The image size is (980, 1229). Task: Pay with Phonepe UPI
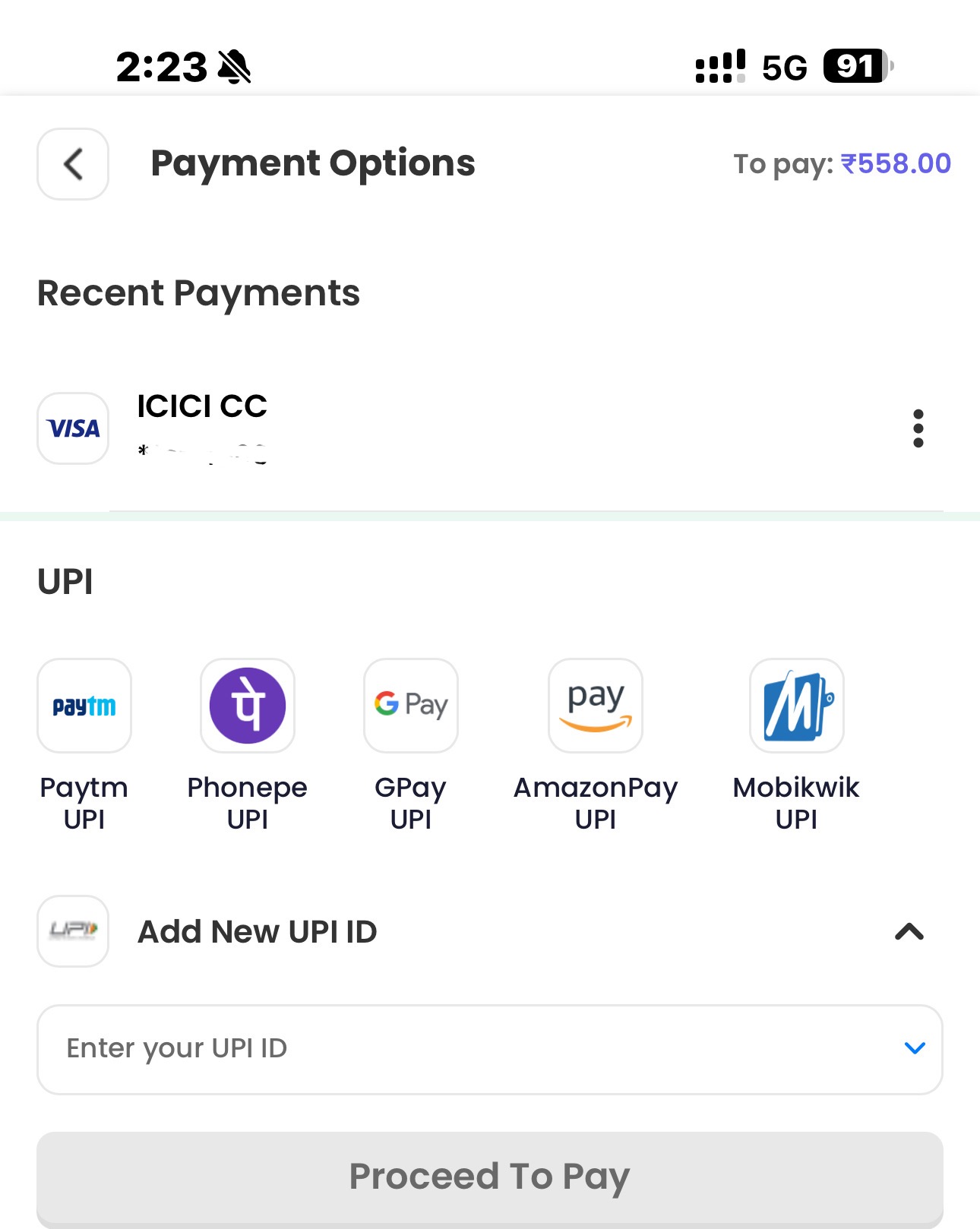pyautogui.click(x=248, y=706)
